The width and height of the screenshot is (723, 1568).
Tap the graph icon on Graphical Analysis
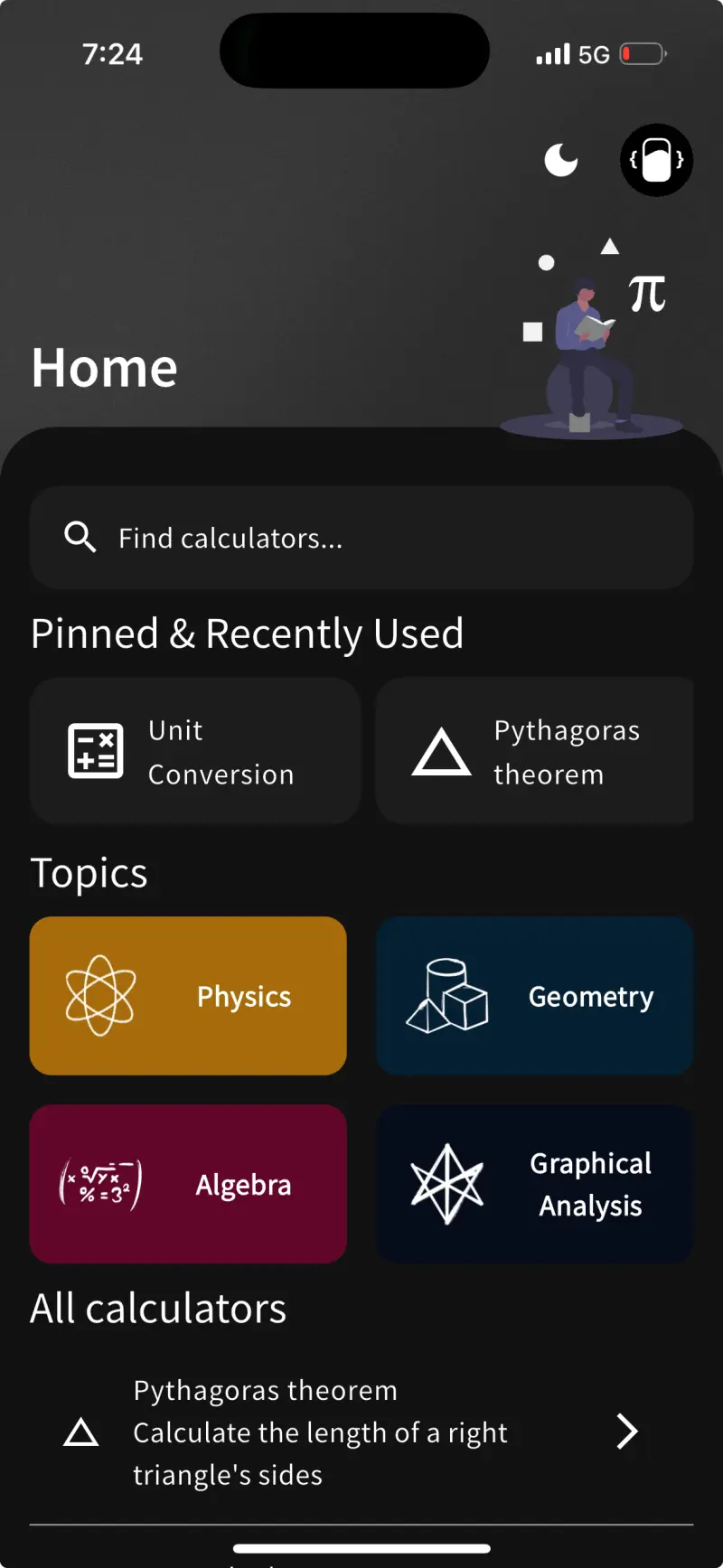(446, 1182)
